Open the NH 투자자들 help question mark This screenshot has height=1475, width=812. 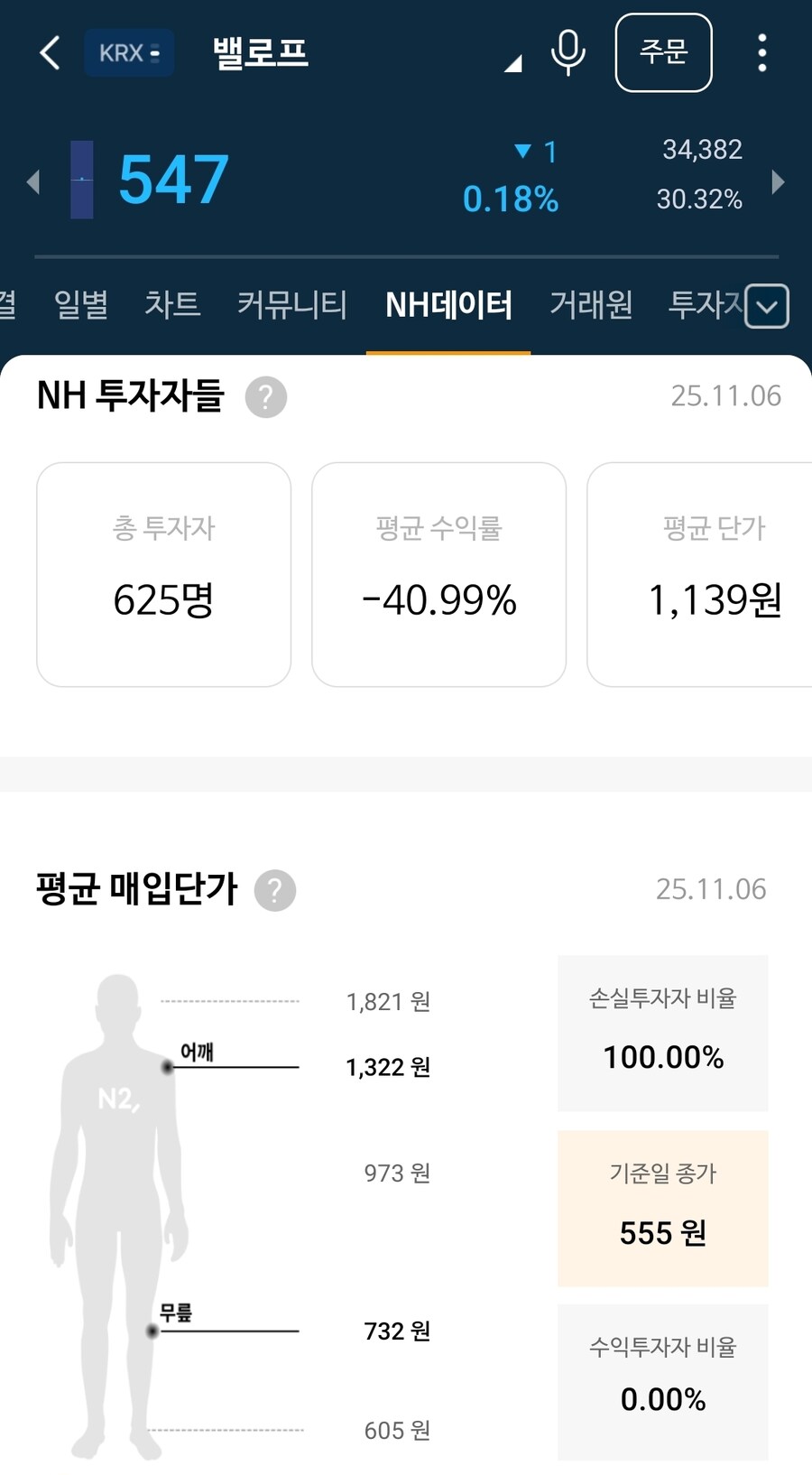265,396
